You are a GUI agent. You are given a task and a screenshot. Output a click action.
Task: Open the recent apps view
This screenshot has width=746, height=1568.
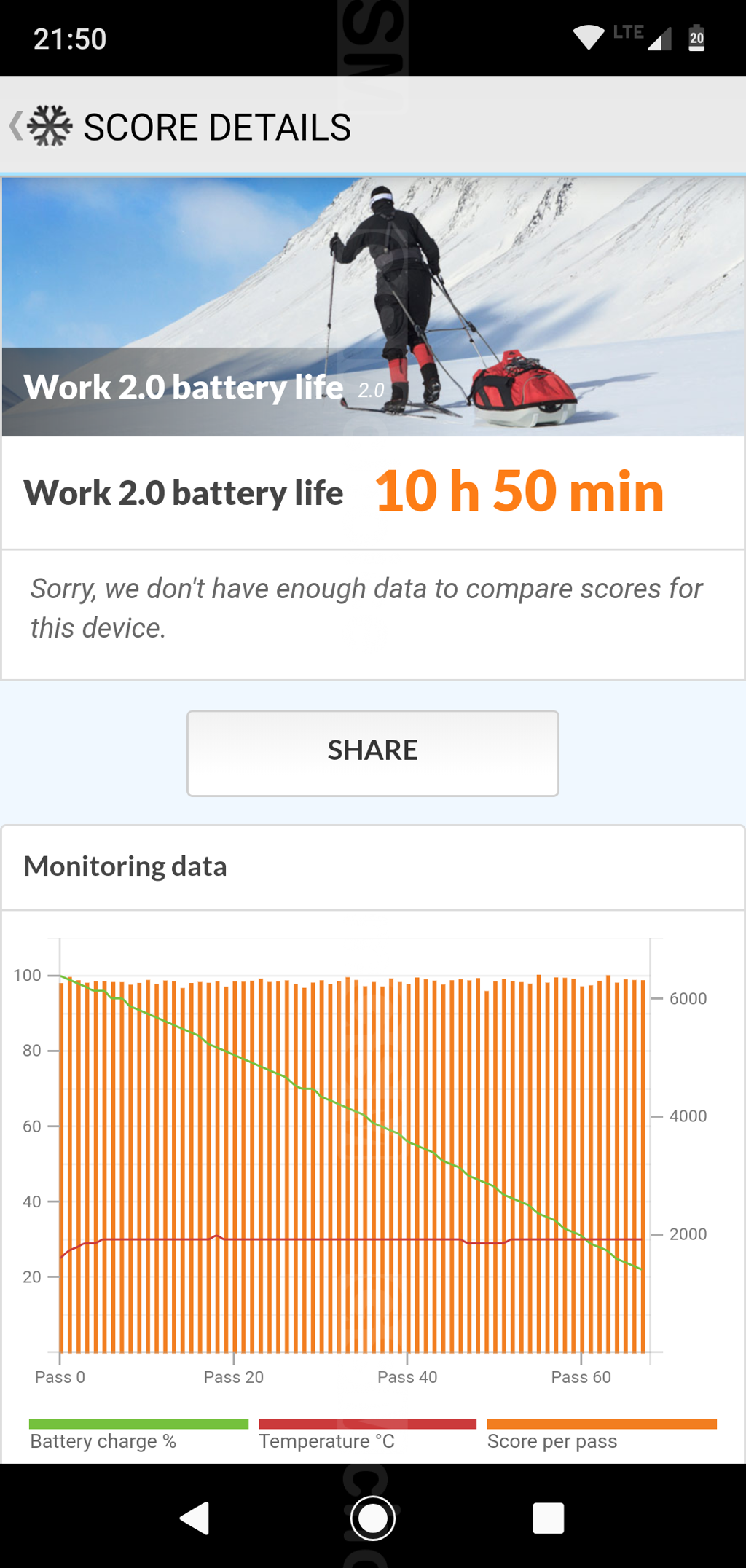tap(548, 1518)
